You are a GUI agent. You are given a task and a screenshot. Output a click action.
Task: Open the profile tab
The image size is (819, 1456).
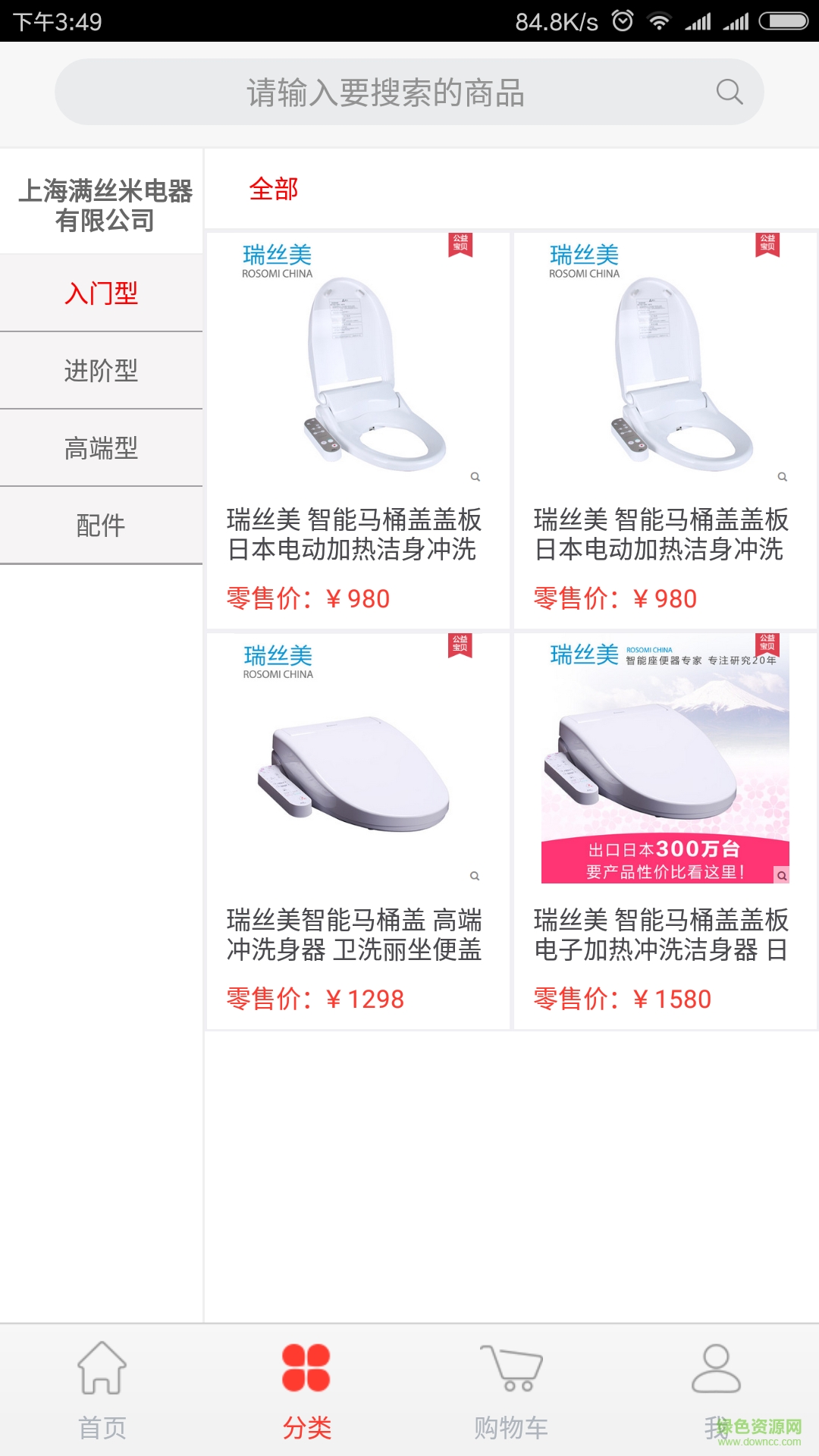pyautogui.click(x=716, y=1392)
